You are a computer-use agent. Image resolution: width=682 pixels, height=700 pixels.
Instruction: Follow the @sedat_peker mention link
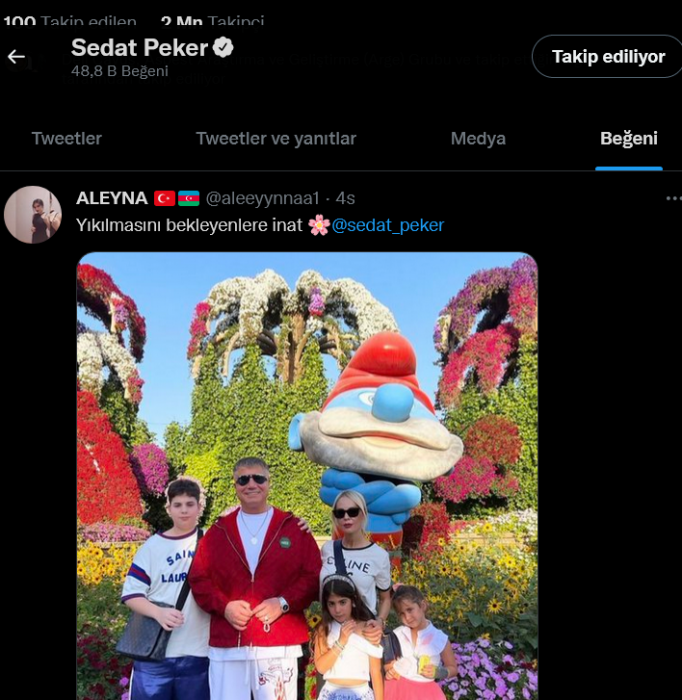(388, 225)
